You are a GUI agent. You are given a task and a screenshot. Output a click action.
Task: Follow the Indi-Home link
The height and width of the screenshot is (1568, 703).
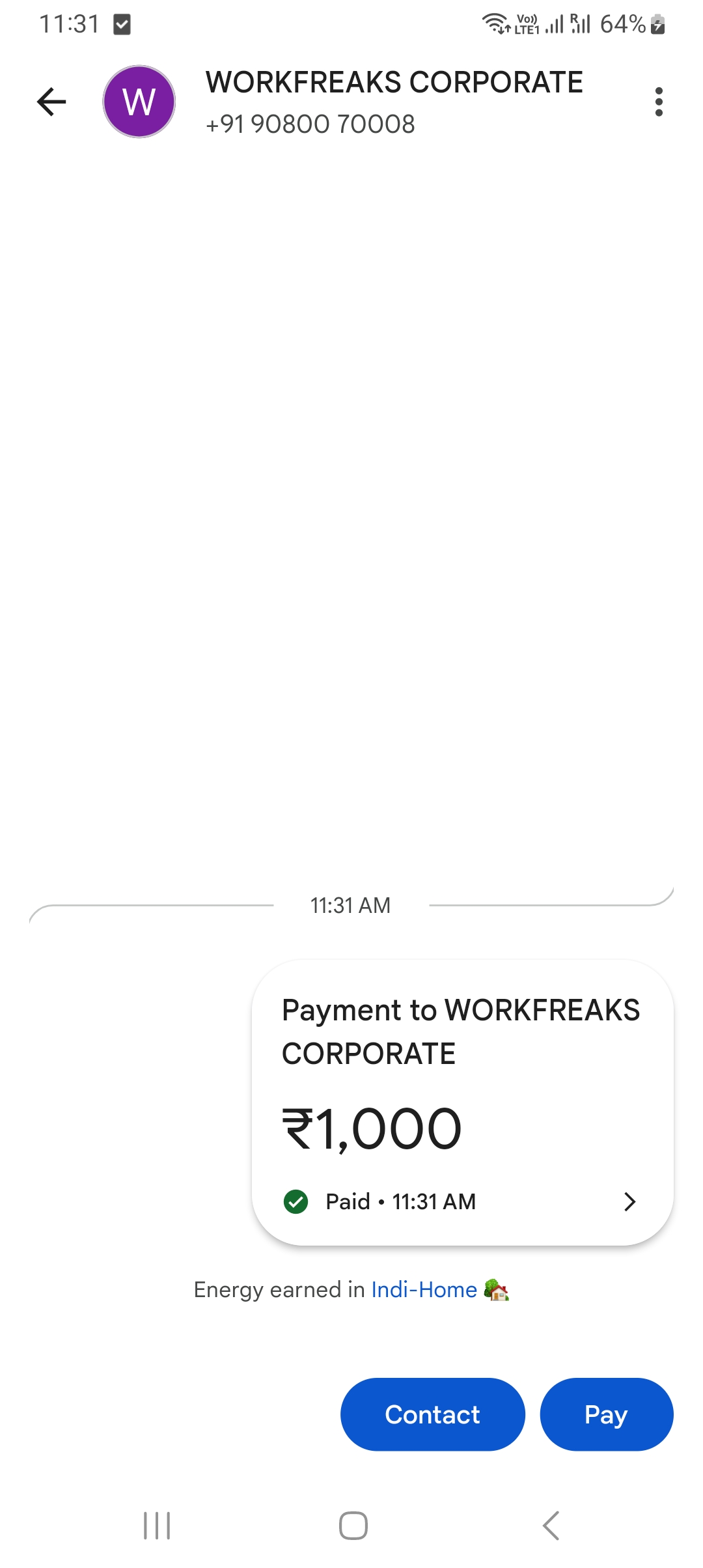(x=424, y=1289)
